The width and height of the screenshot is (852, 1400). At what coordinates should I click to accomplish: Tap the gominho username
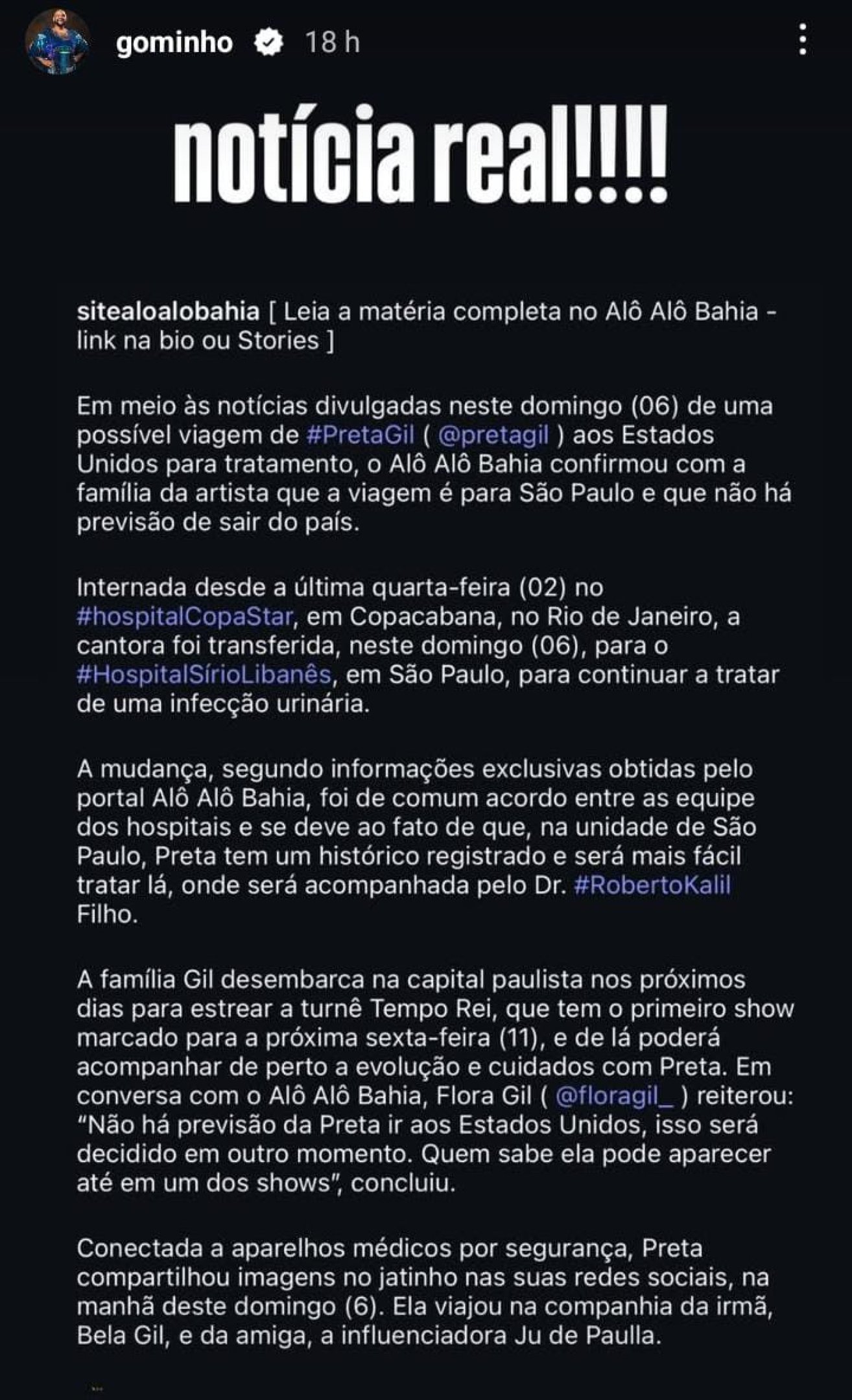point(174,43)
